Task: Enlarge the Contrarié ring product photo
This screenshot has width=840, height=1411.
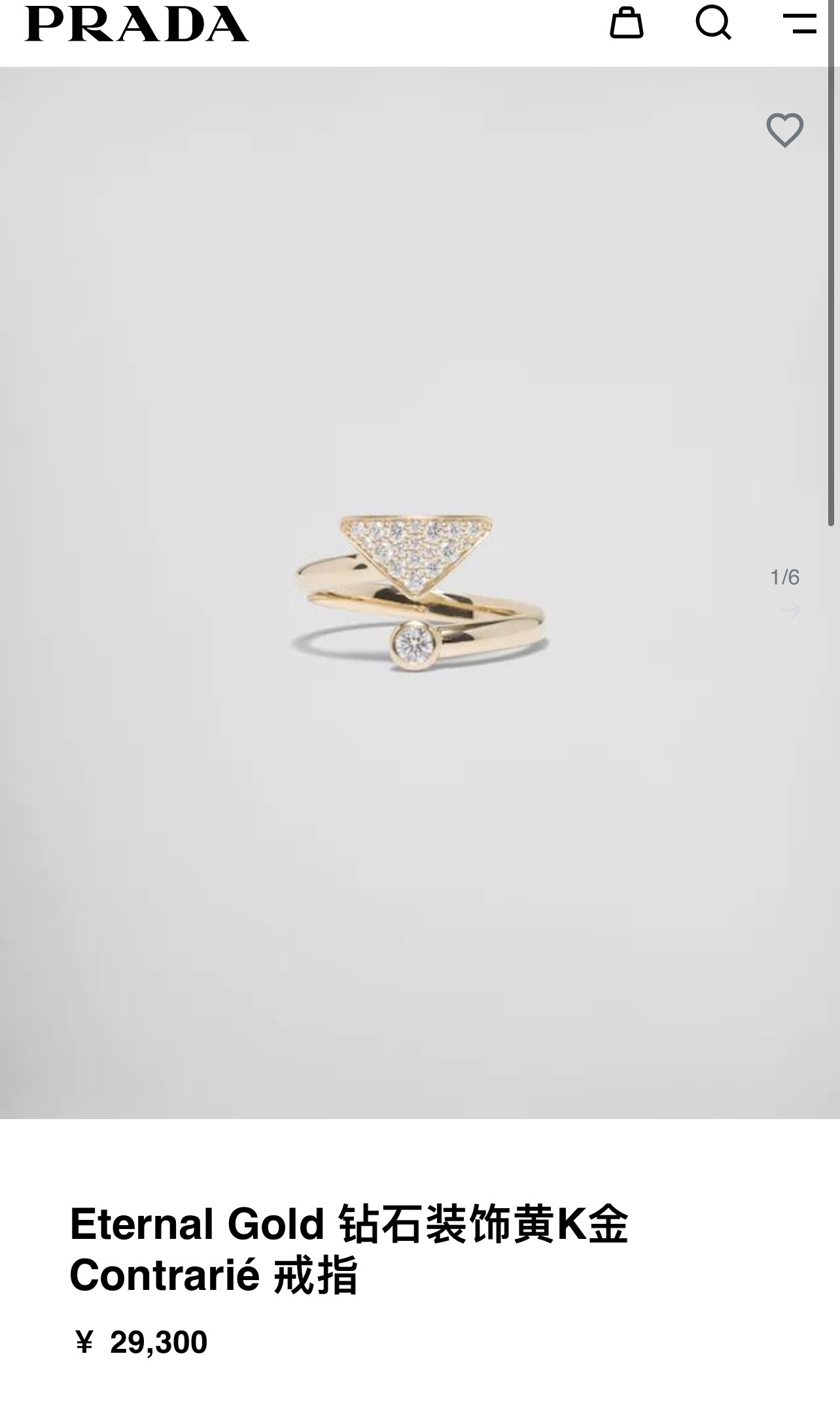Action: pyautogui.click(x=420, y=592)
